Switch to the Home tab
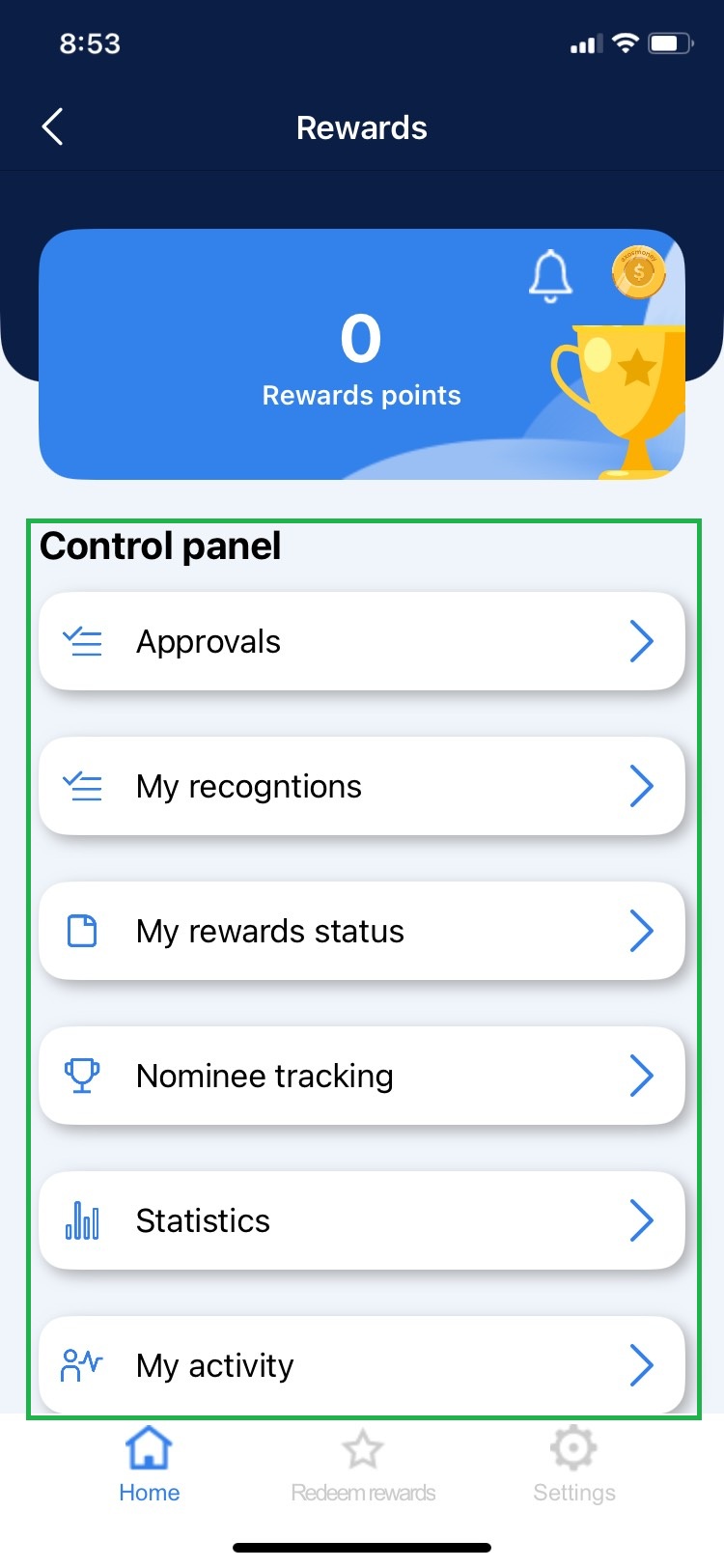 (150, 1465)
